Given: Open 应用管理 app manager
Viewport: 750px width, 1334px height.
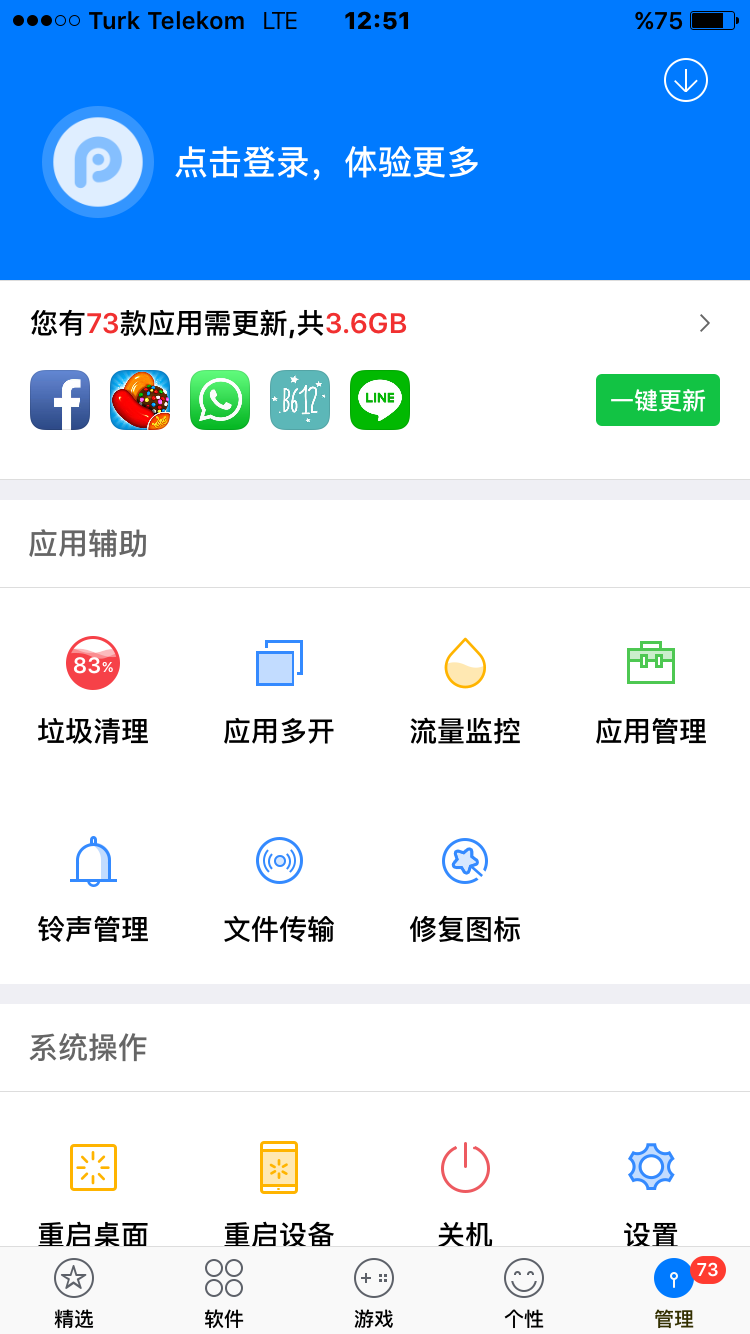Looking at the screenshot, I should 651,692.
